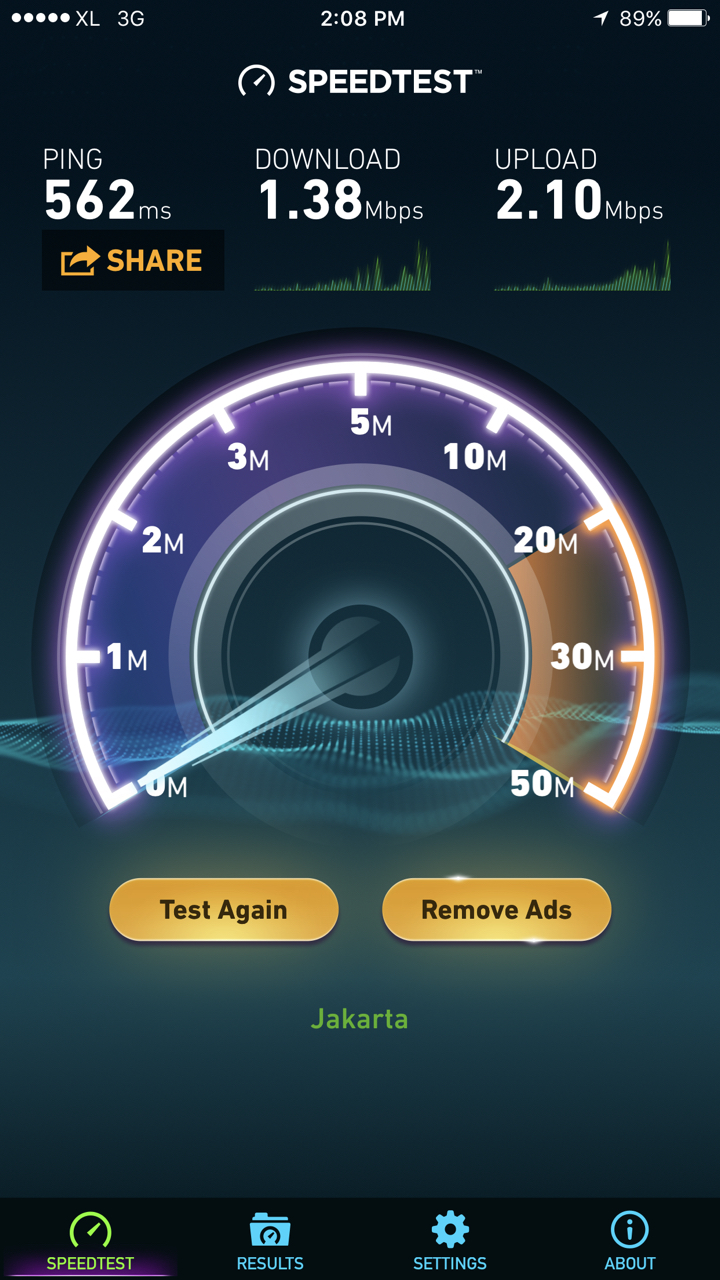Open the Settings tab

pyautogui.click(x=450, y=1240)
